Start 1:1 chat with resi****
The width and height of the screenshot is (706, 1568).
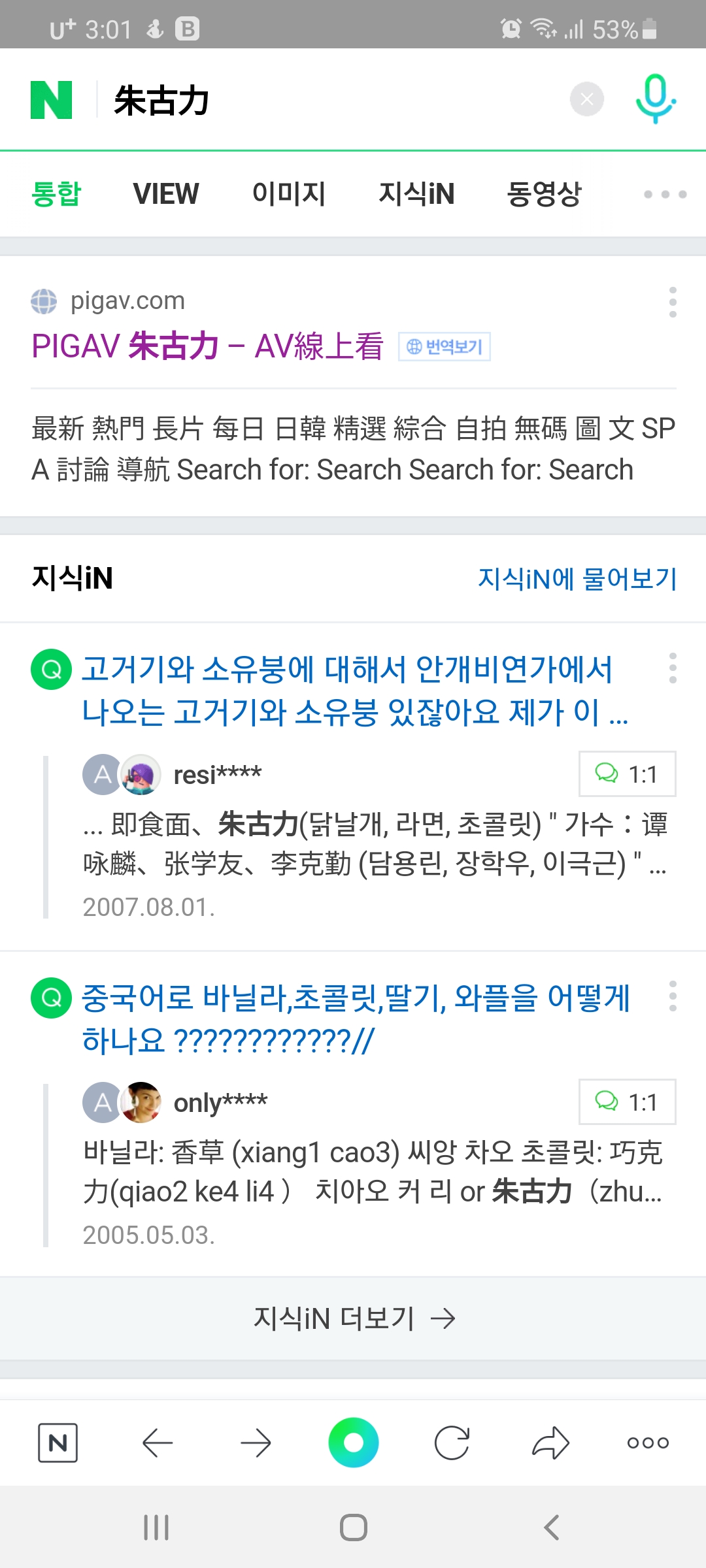(627, 774)
